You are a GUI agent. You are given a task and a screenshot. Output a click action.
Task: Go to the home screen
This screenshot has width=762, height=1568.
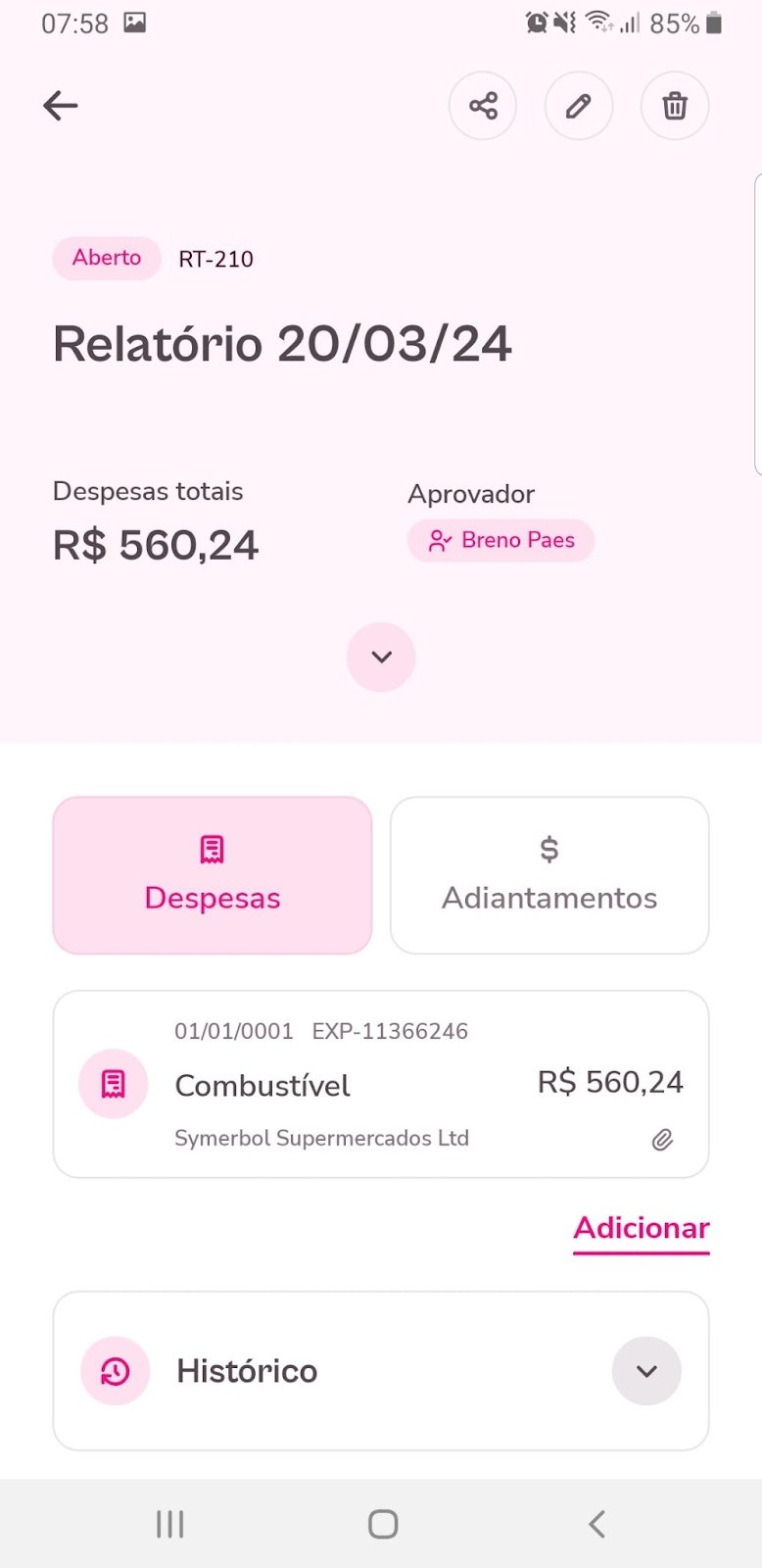382,1524
